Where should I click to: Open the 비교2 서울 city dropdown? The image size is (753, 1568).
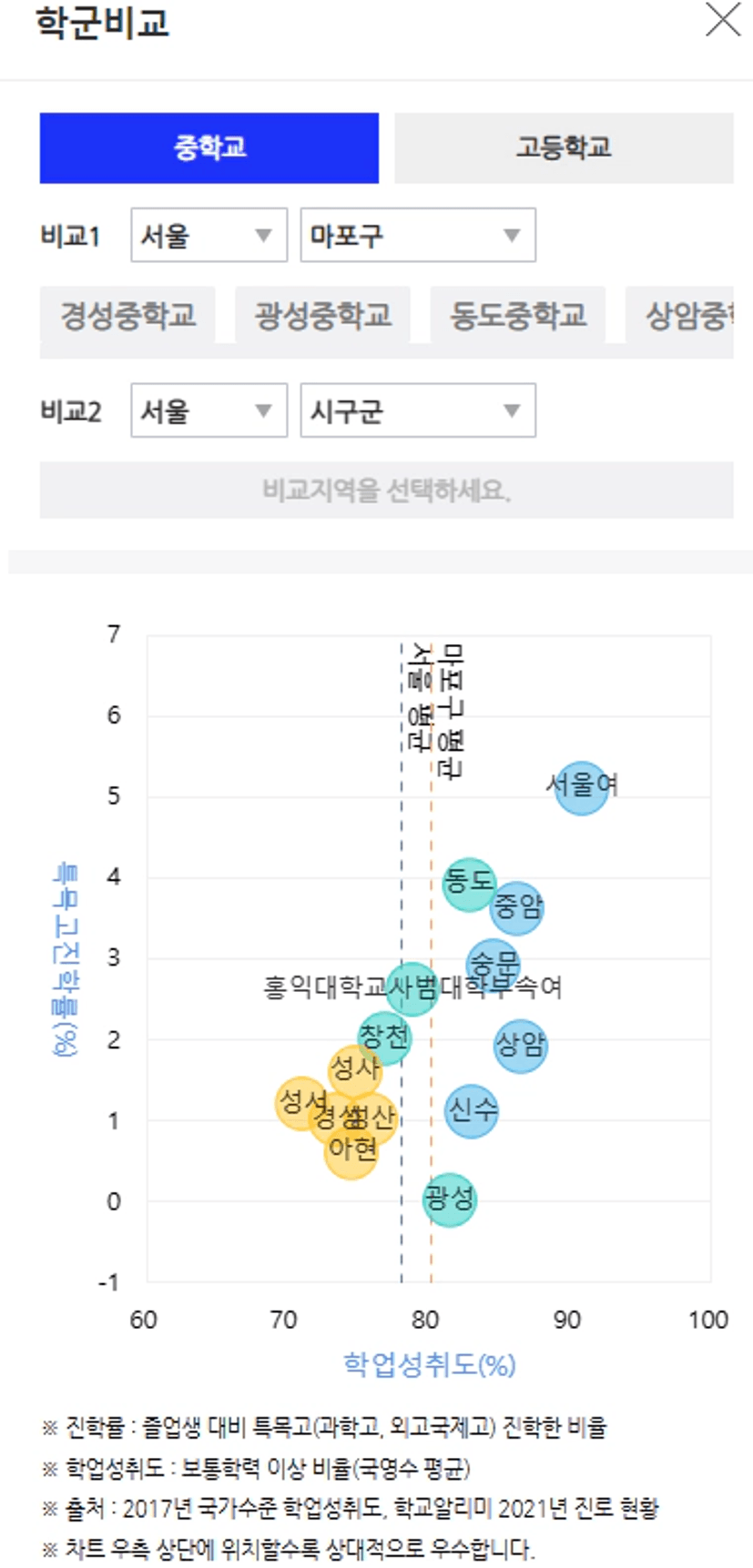209,410
